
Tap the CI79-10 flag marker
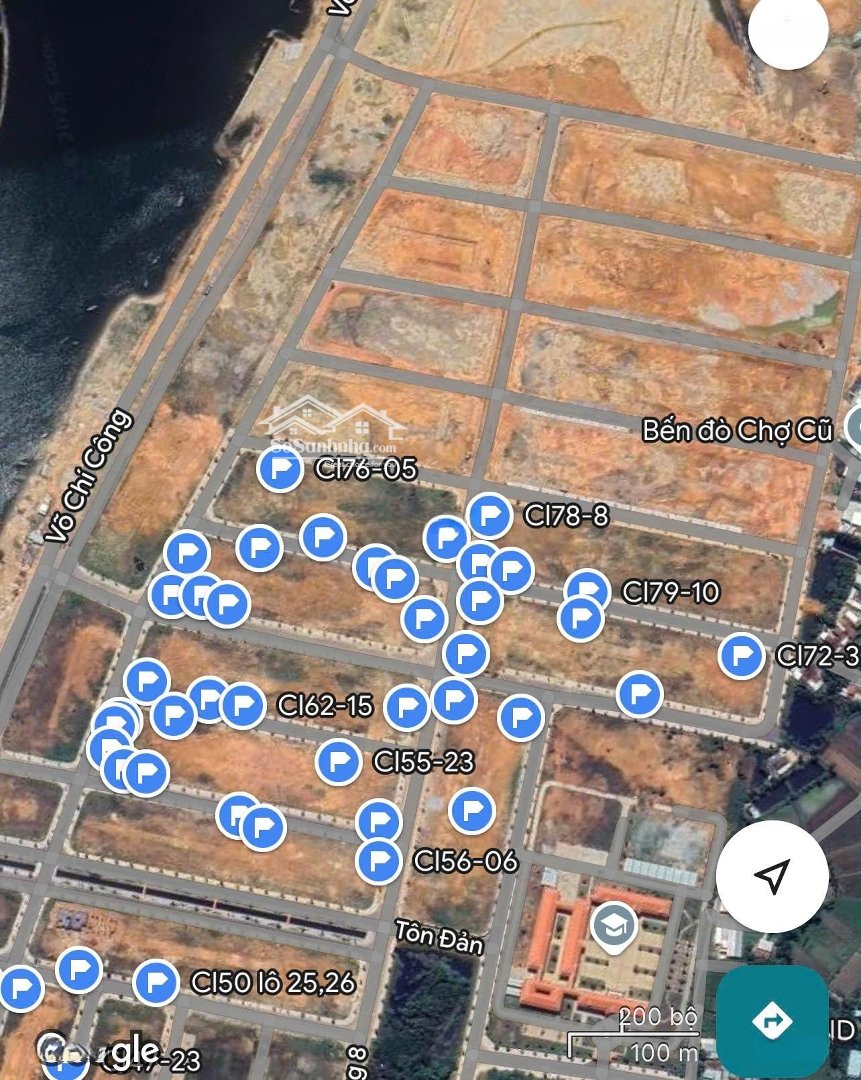click(588, 591)
